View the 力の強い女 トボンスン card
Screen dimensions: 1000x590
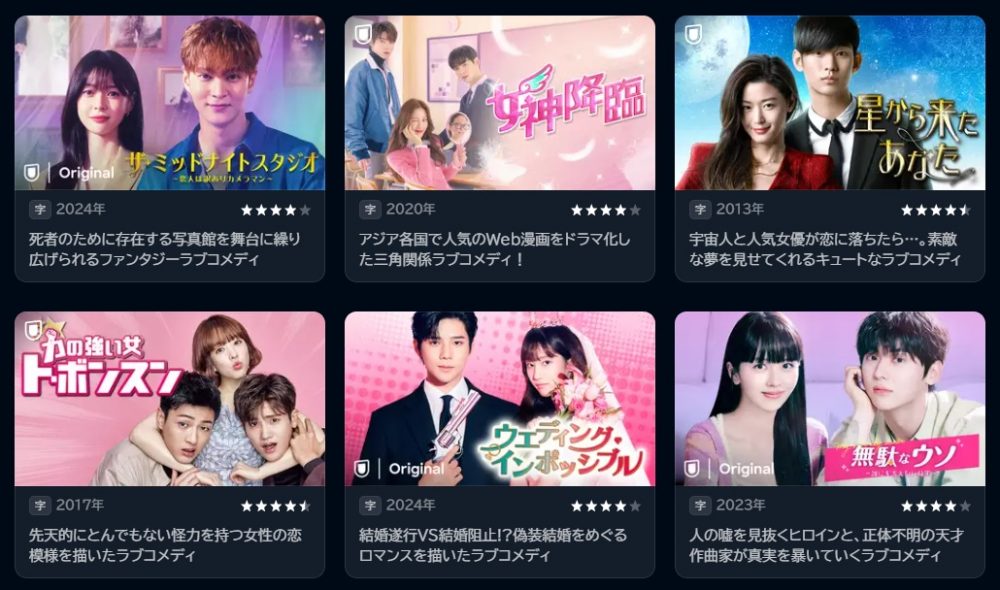pyautogui.click(x=169, y=399)
